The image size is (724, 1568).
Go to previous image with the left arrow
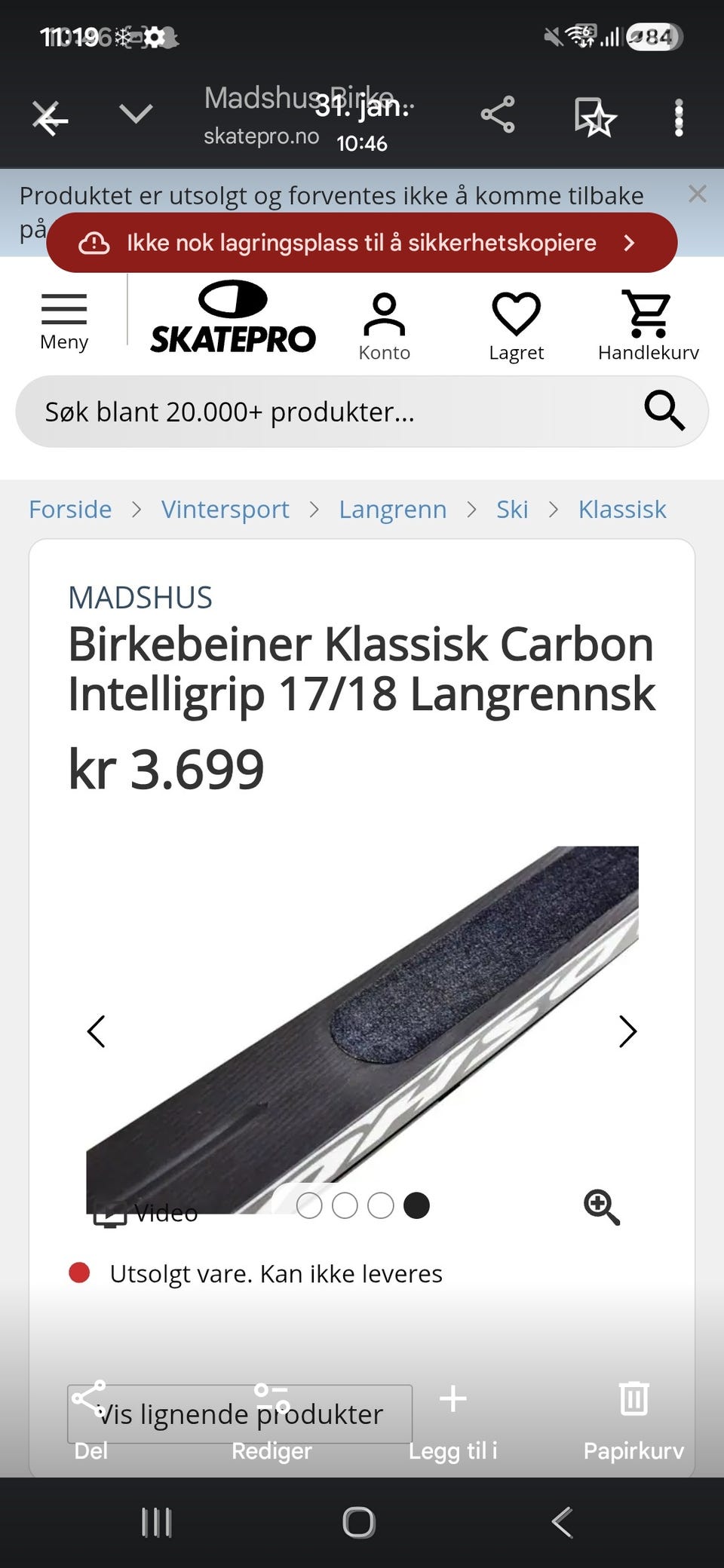coord(97,1031)
